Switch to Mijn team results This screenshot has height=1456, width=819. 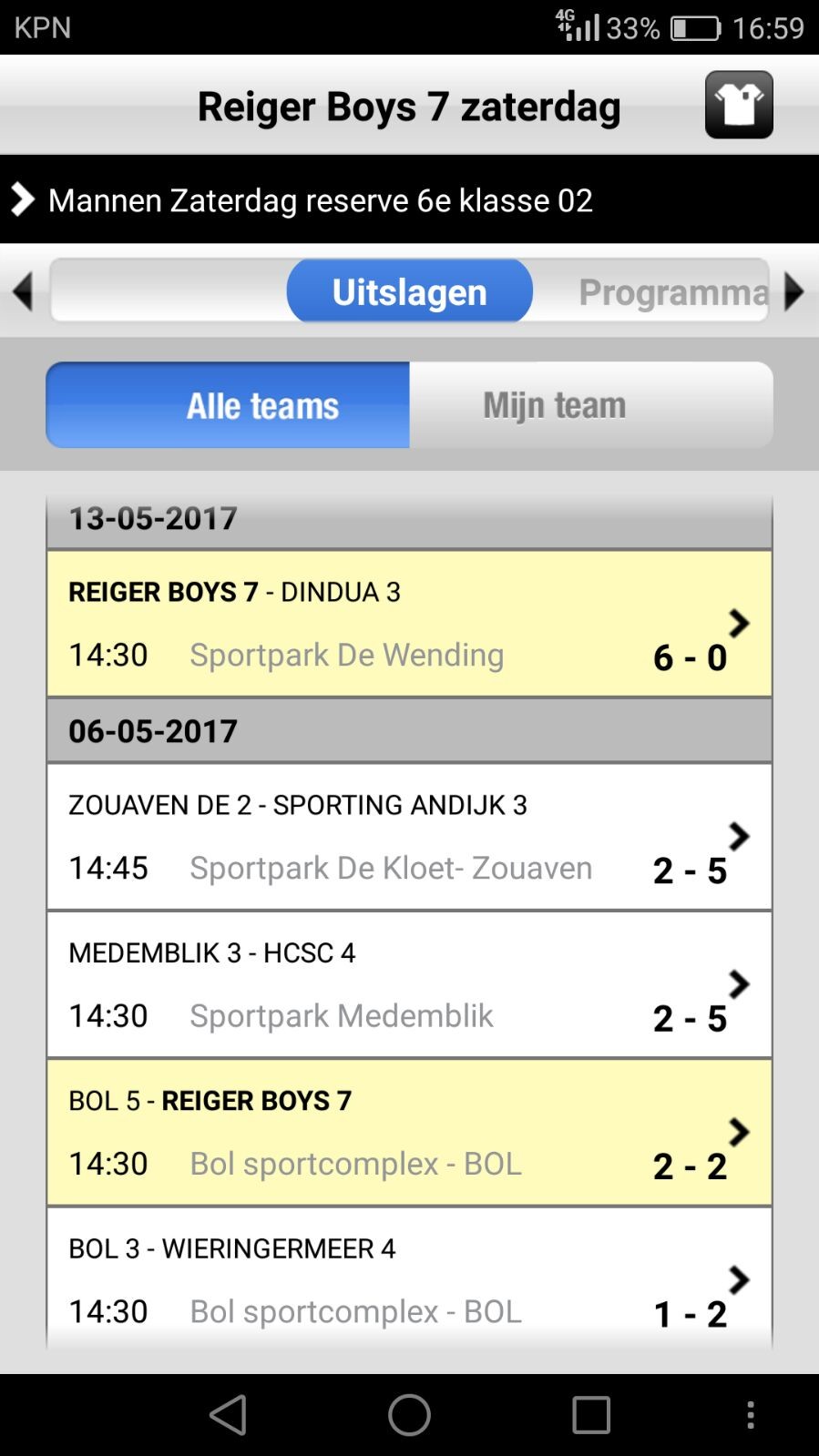click(x=591, y=405)
